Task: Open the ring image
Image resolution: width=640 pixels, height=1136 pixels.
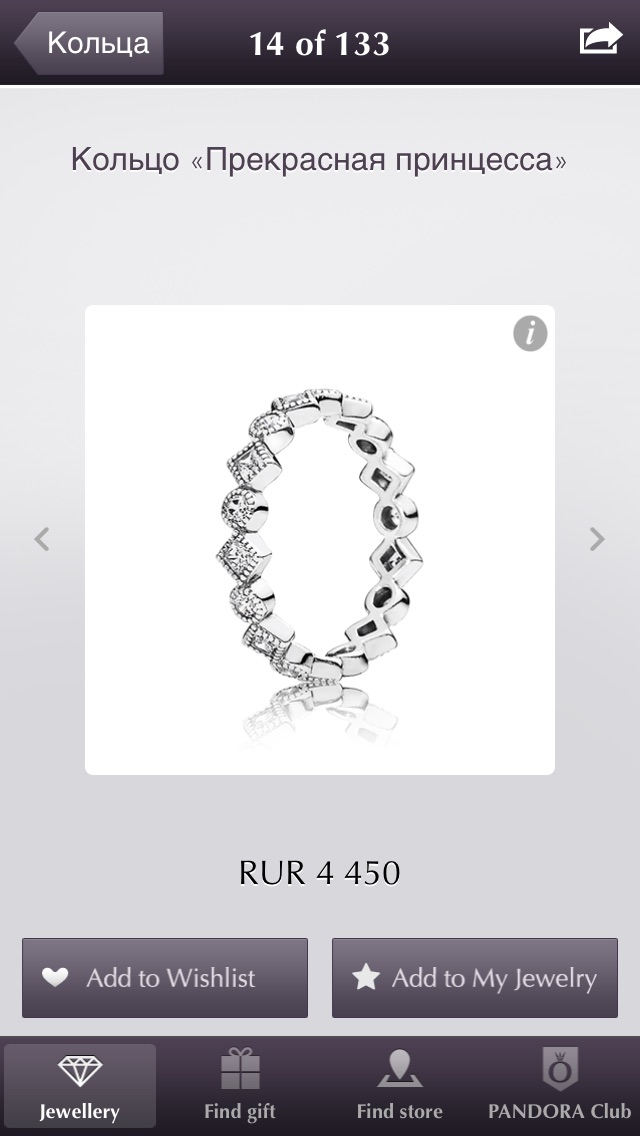Action: (x=320, y=540)
